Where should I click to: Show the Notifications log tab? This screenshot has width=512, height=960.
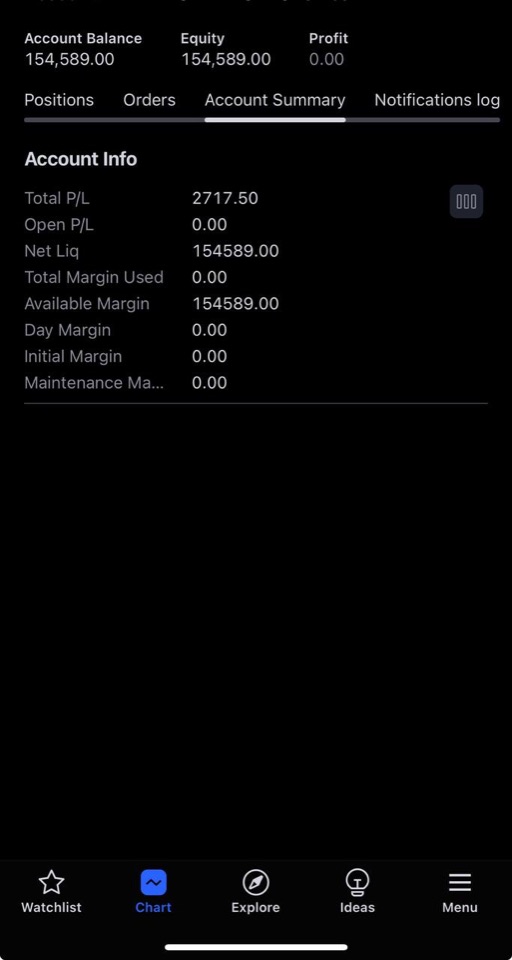click(x=437, y=100)
